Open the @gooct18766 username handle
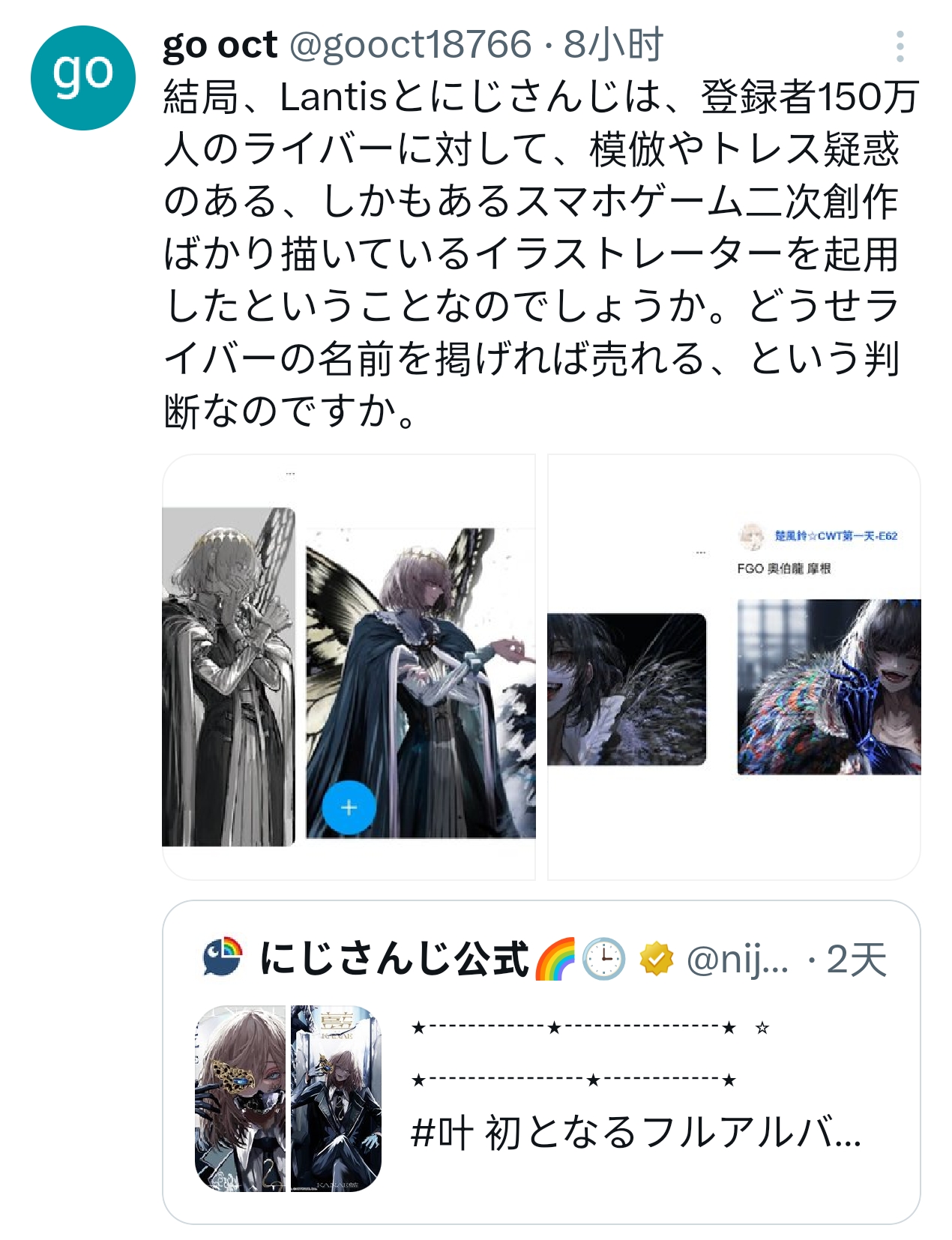Image resolution: width=952 pixels, height=1240 pixels. click(x=410, y=45)
